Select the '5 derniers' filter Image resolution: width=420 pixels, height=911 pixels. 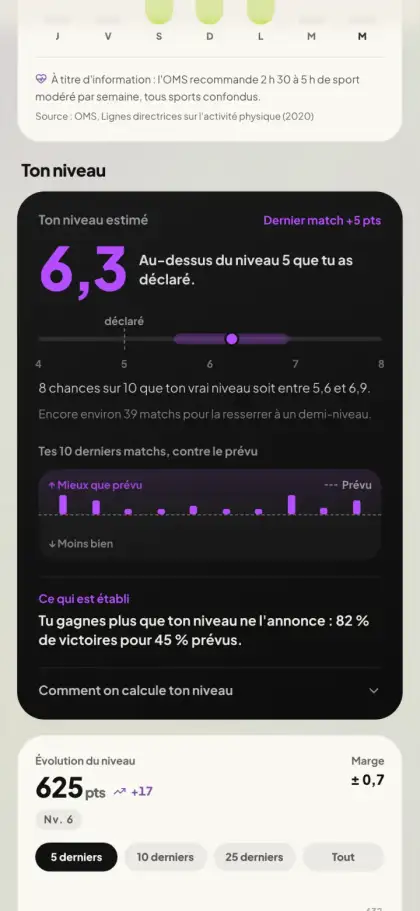click(x=76, y=857)
